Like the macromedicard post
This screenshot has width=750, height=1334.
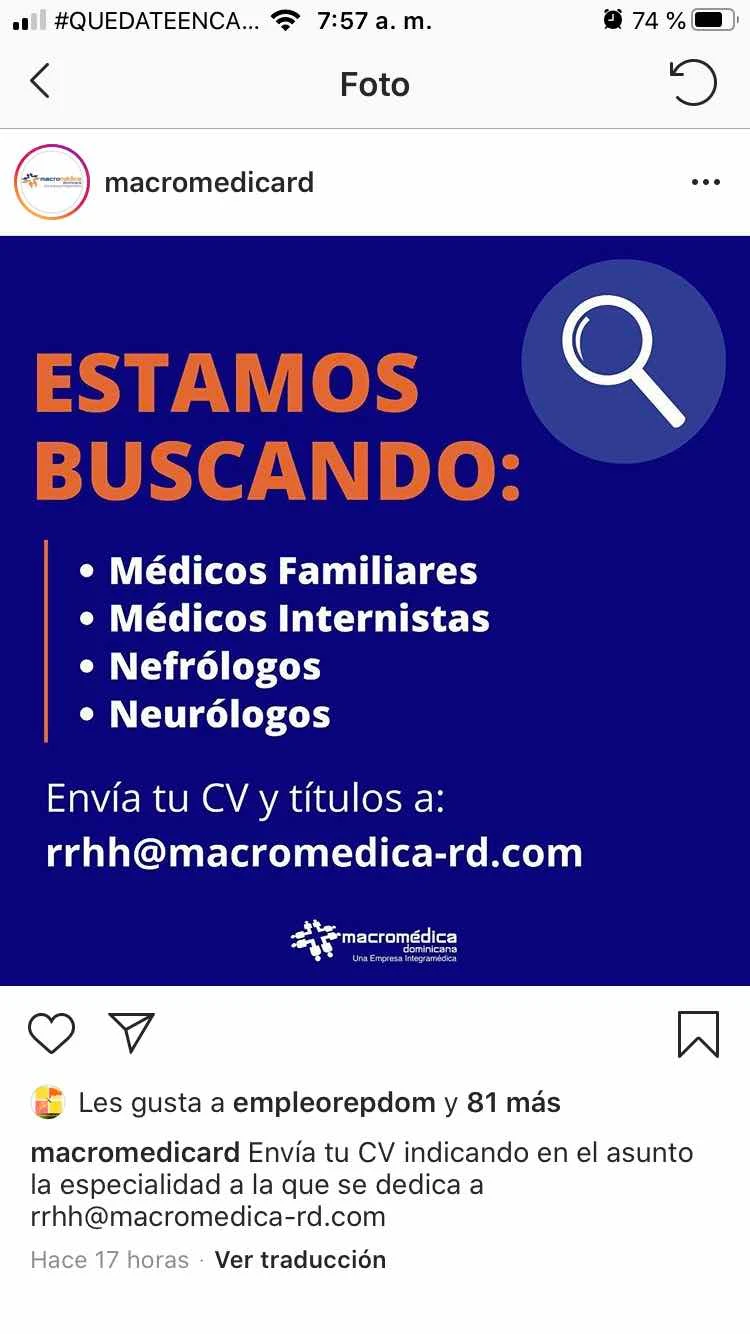point(52,1033)
